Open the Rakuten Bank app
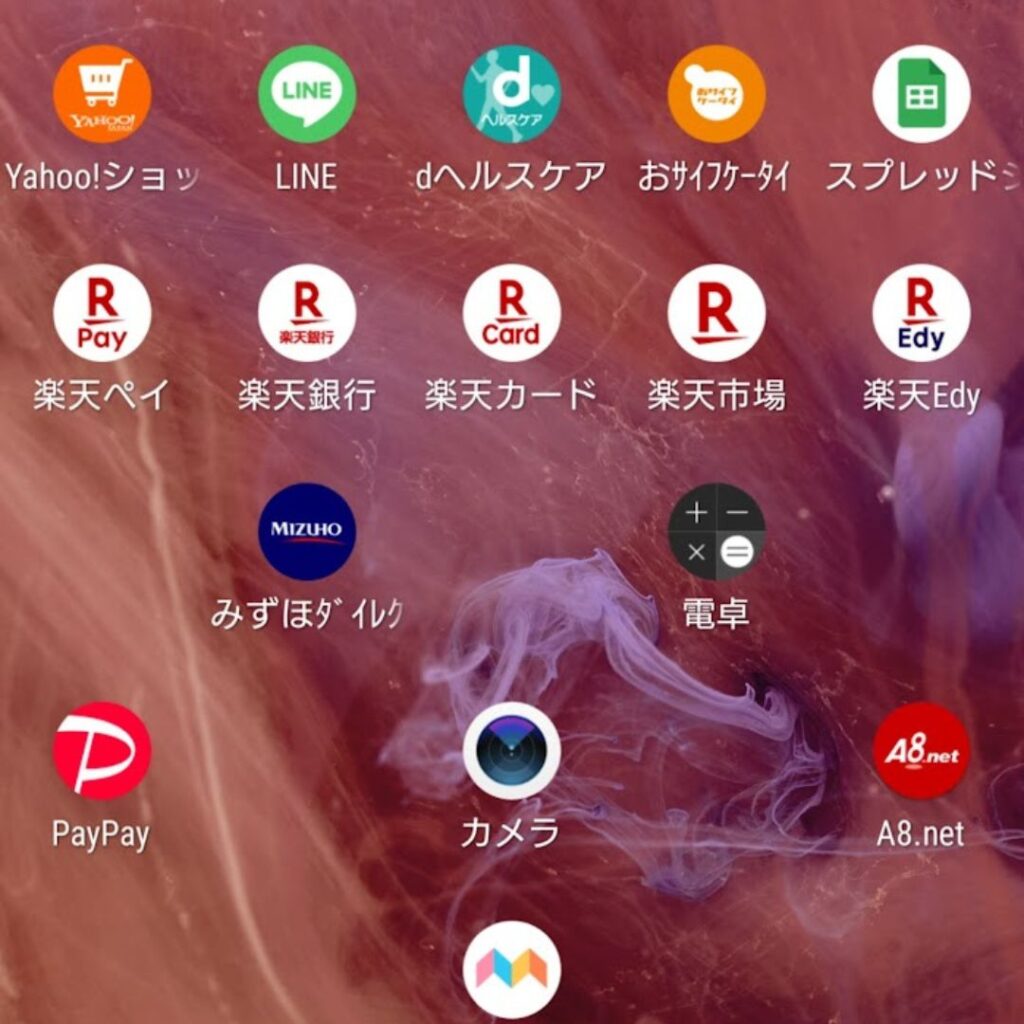Screen dimensions: 1024x1024 pos(307,313)
